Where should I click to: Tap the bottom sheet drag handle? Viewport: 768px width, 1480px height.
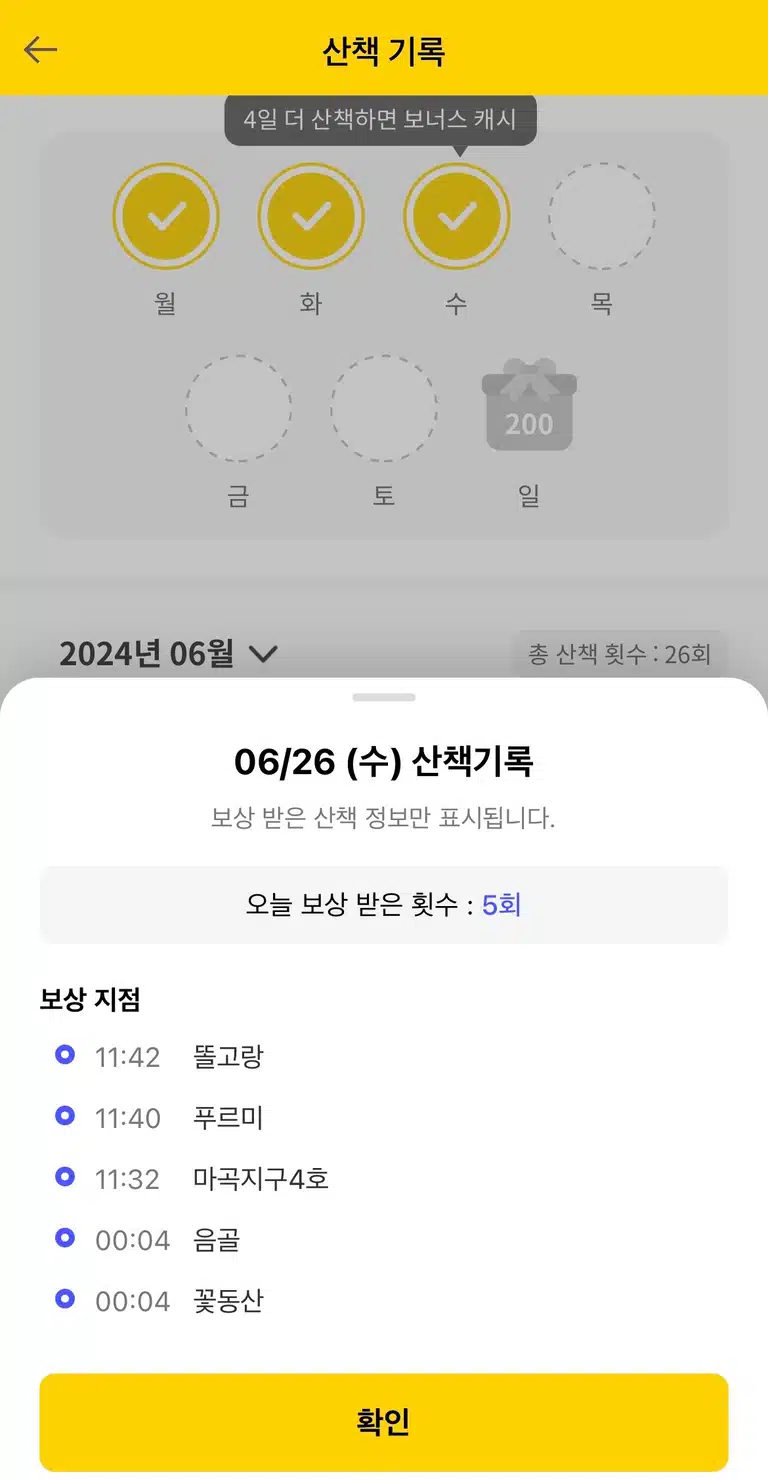(x=384, y=697)
